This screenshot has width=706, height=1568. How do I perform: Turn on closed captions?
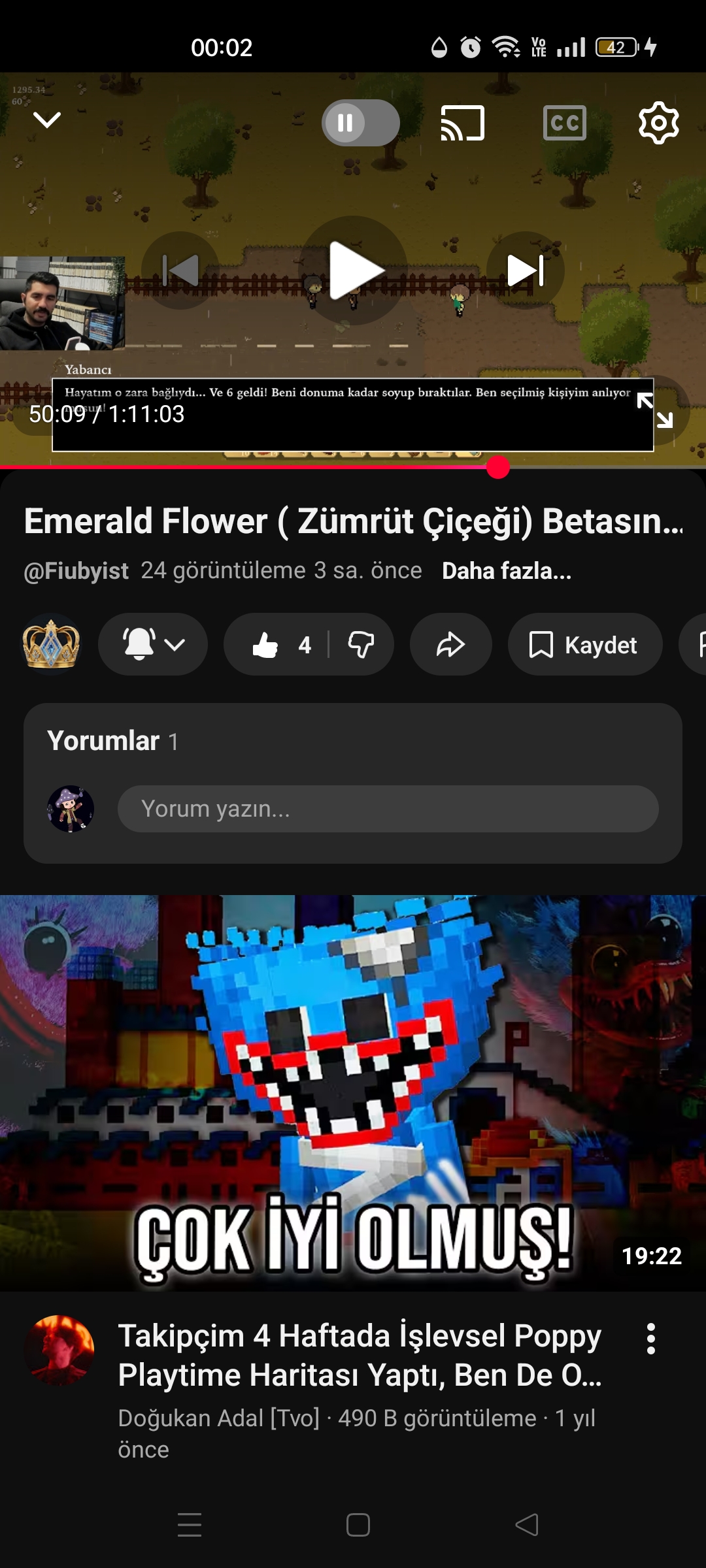click(x=565, y=123)
